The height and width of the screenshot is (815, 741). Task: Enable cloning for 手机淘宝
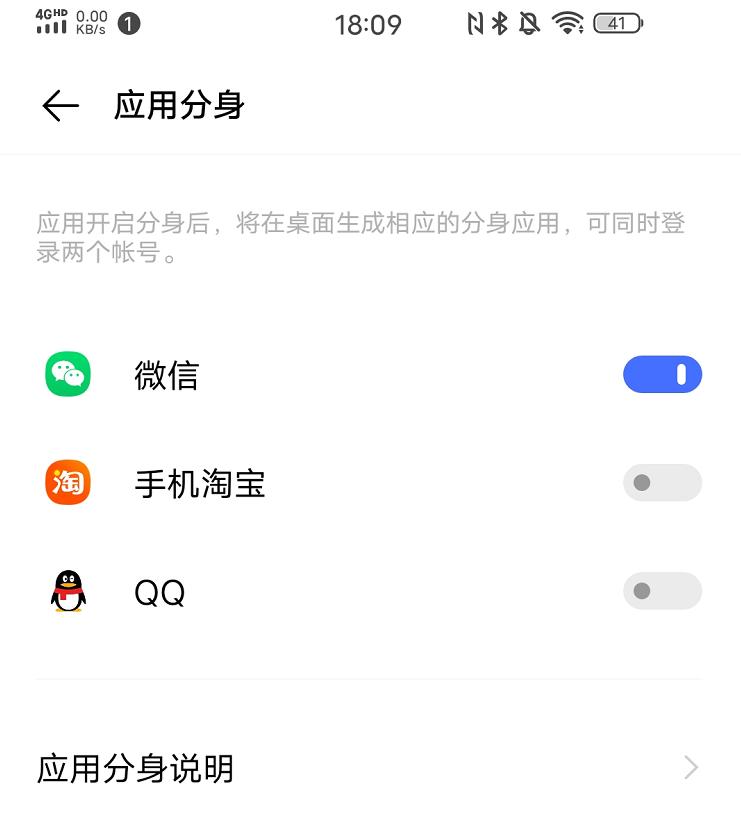click(662, 483)
